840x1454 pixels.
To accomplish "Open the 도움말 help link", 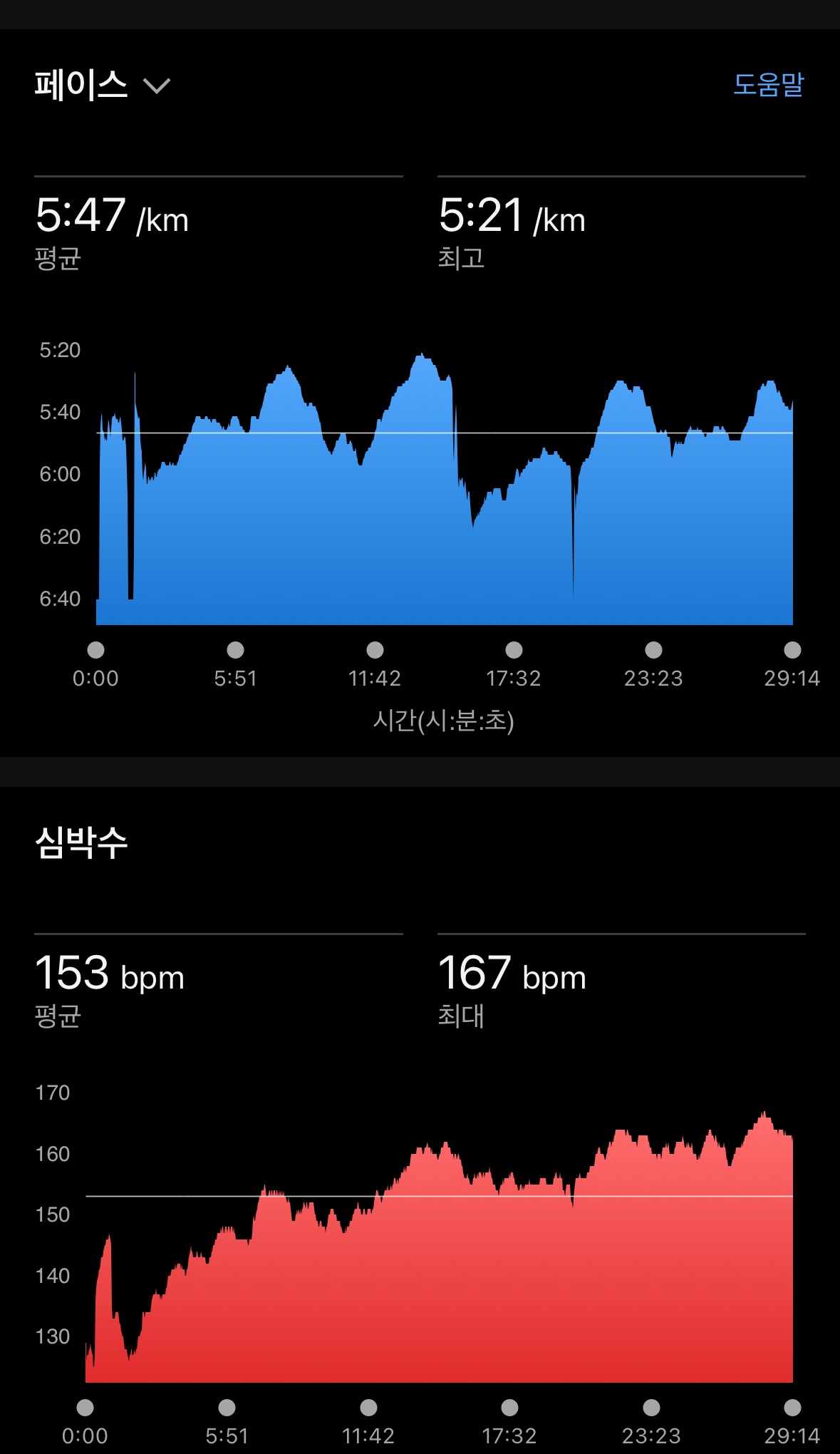I will (767, 85).
